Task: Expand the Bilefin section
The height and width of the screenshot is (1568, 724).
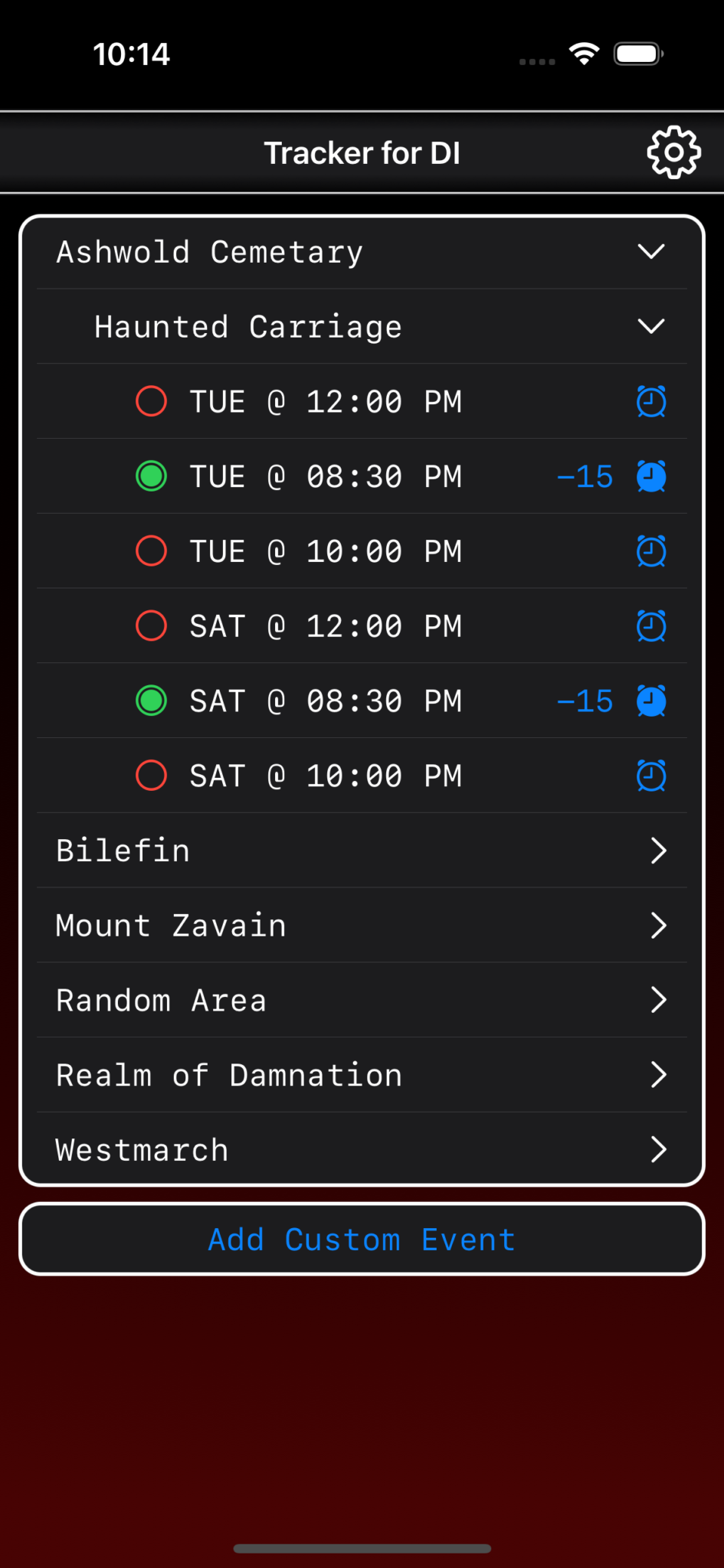Action: pos(657,851)
